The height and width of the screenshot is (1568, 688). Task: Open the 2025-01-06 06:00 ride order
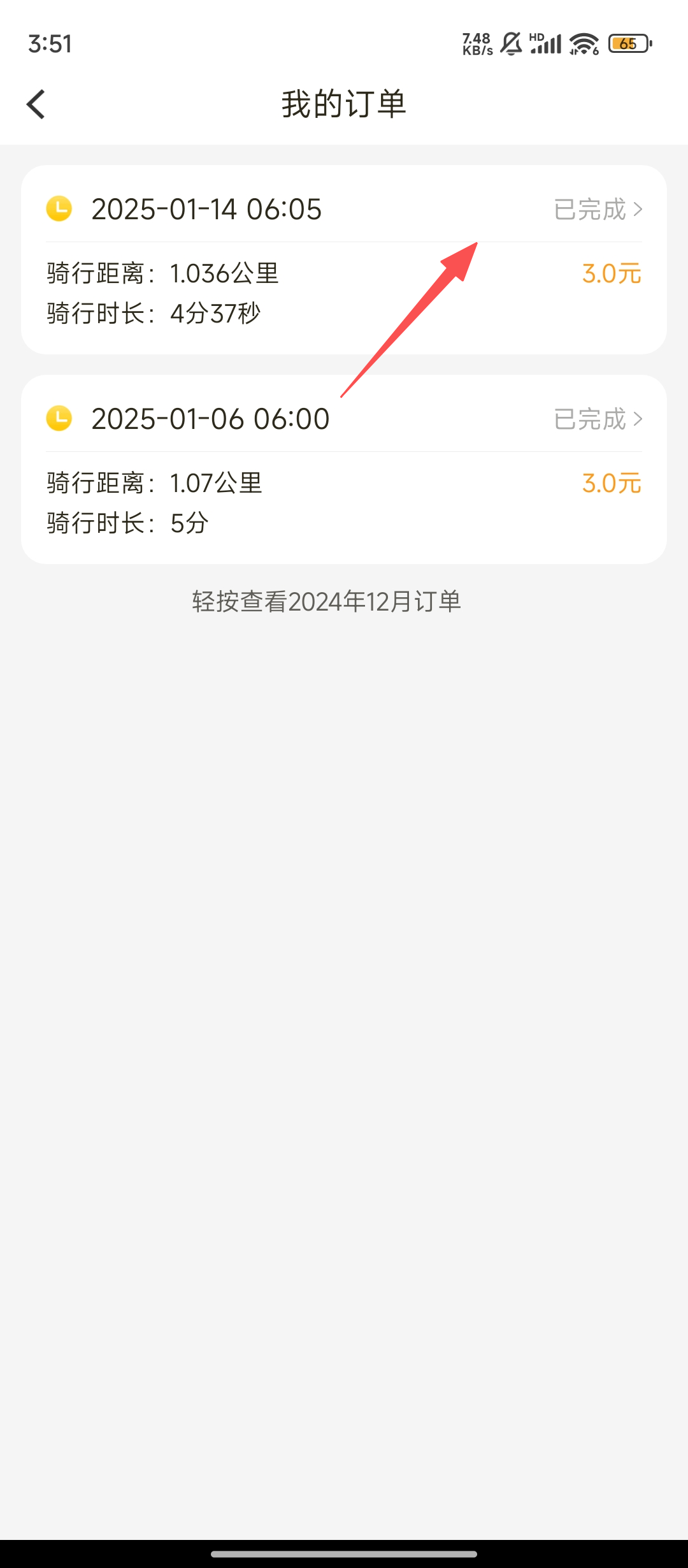point(343,470)
